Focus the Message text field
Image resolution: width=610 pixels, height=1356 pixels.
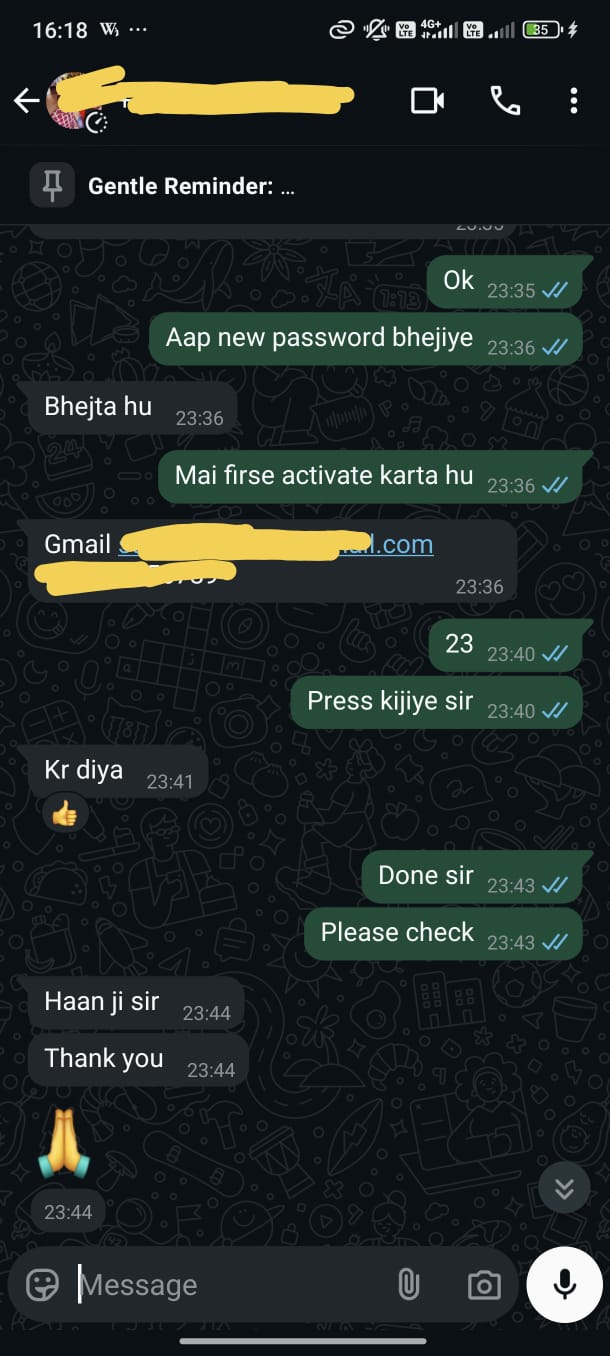point(230,1285)
